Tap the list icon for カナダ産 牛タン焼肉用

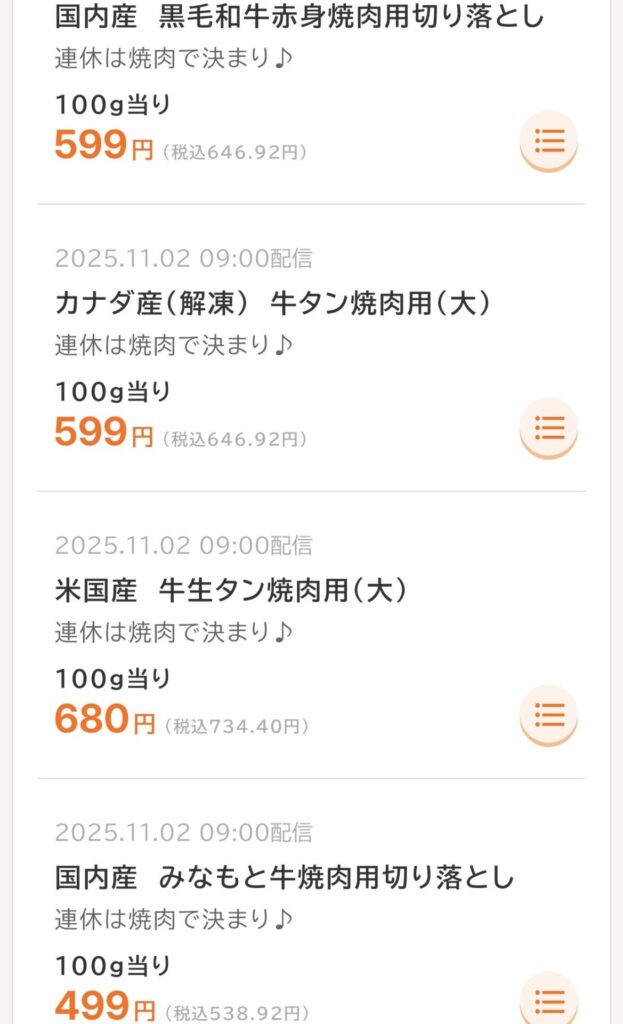[549, 429]
